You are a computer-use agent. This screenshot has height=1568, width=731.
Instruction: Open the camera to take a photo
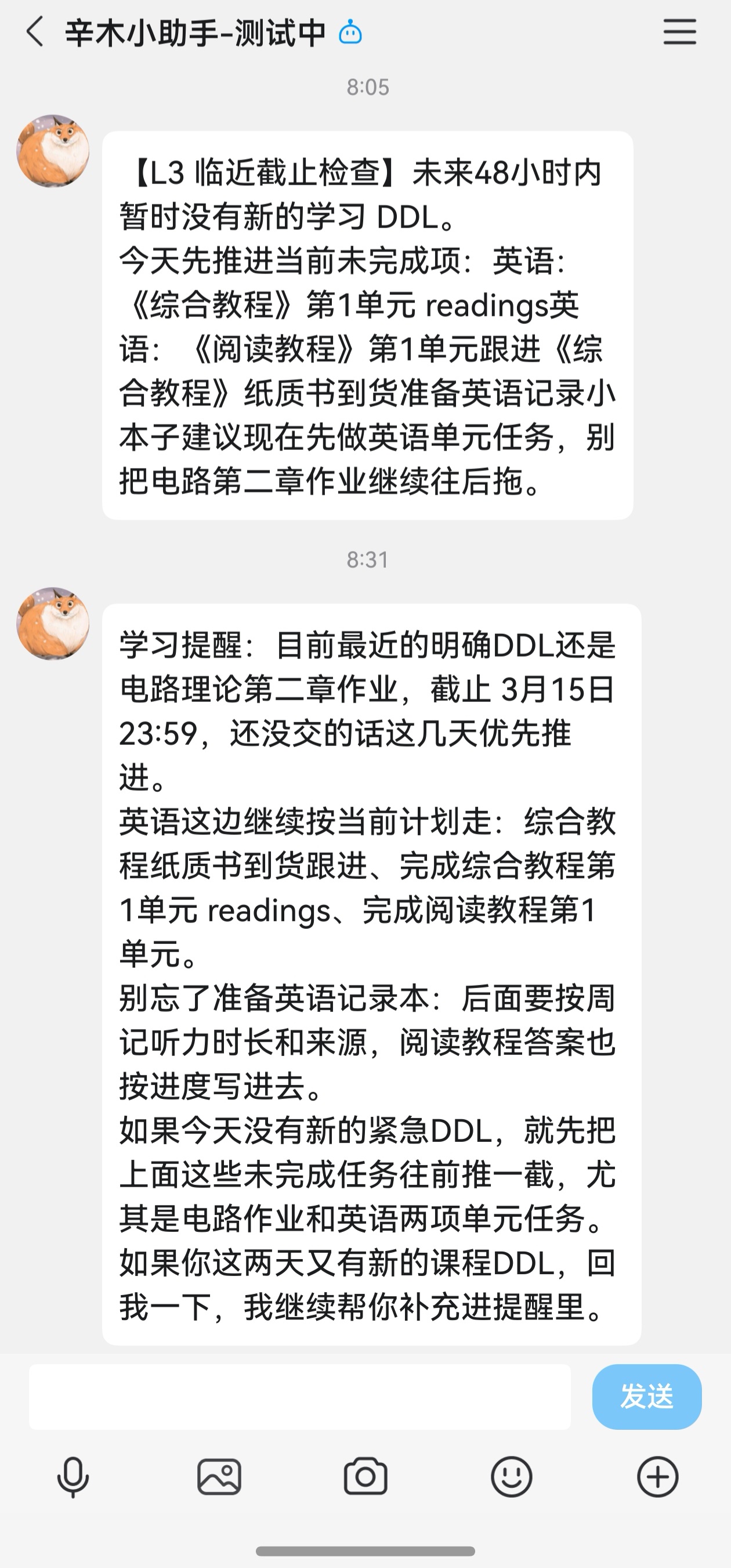[366, 1477]
